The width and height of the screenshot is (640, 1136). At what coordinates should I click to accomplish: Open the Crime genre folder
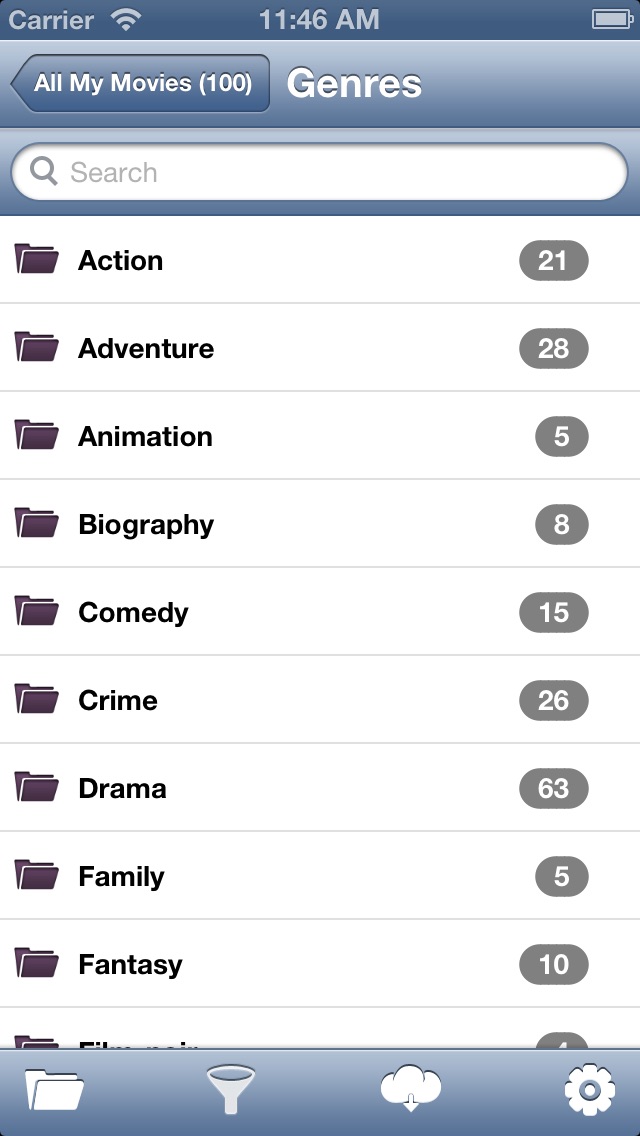click(x=320, y=700)
